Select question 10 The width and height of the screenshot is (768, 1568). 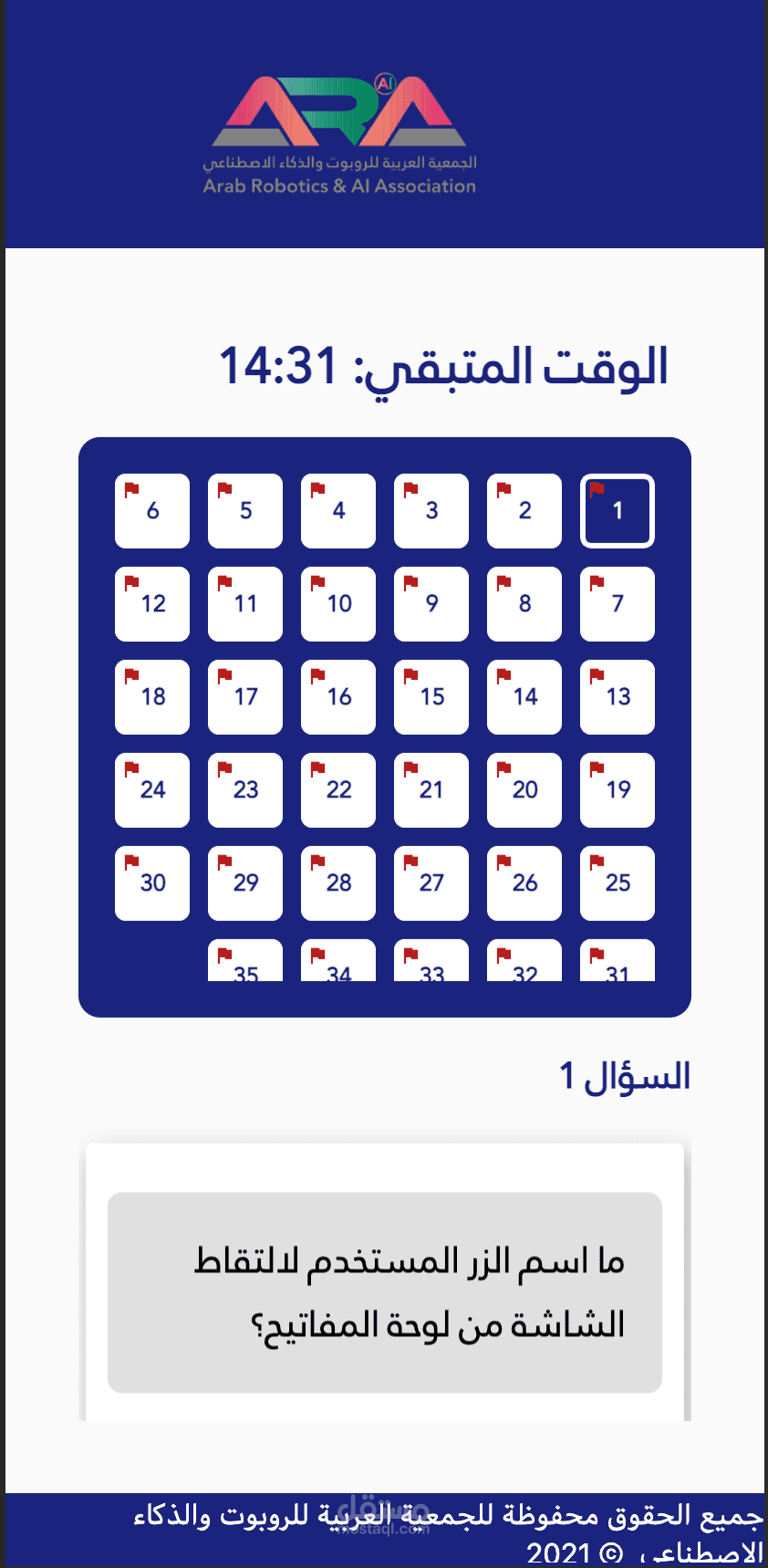tap(338, 604)
